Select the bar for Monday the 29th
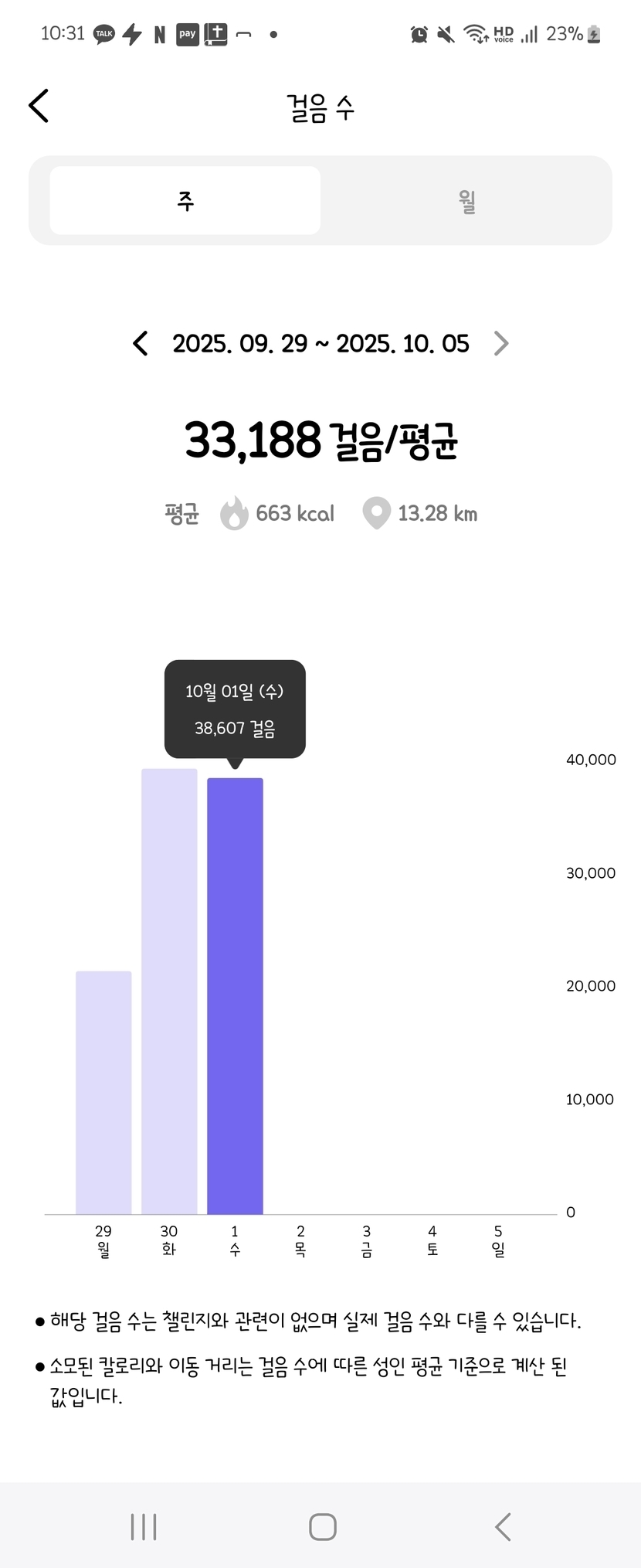Image resolution: width=641 pixels, height=1568 pixels. coord(103,1092)
